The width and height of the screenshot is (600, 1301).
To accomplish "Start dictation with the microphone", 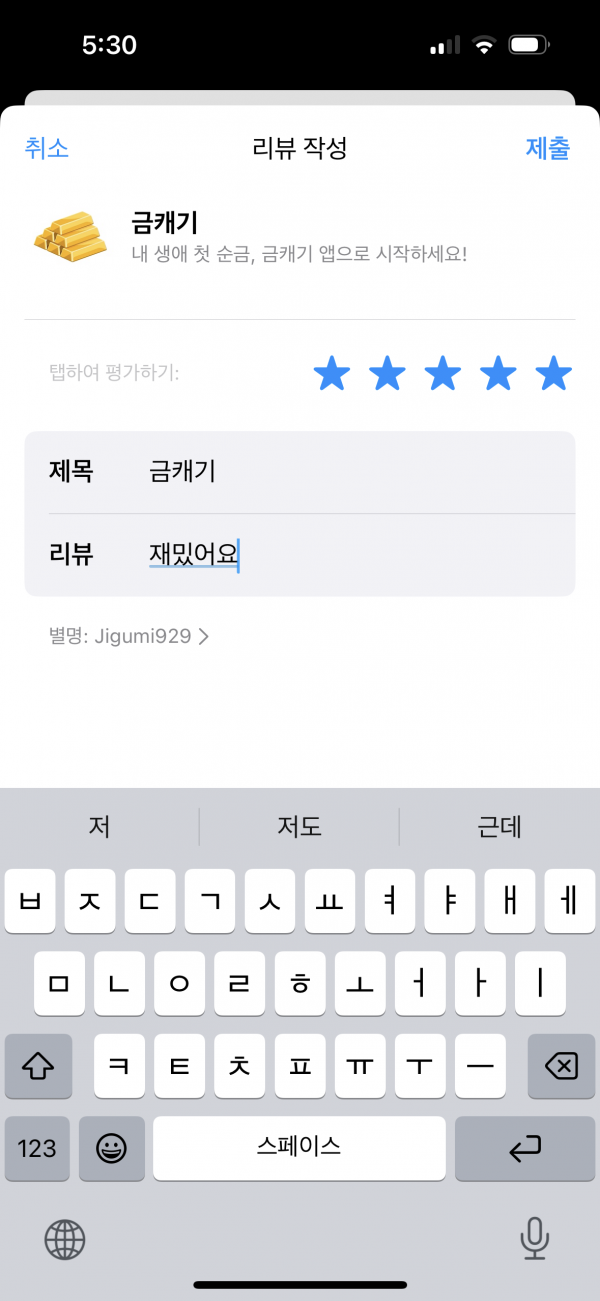I will click(x=535, y=1239).
